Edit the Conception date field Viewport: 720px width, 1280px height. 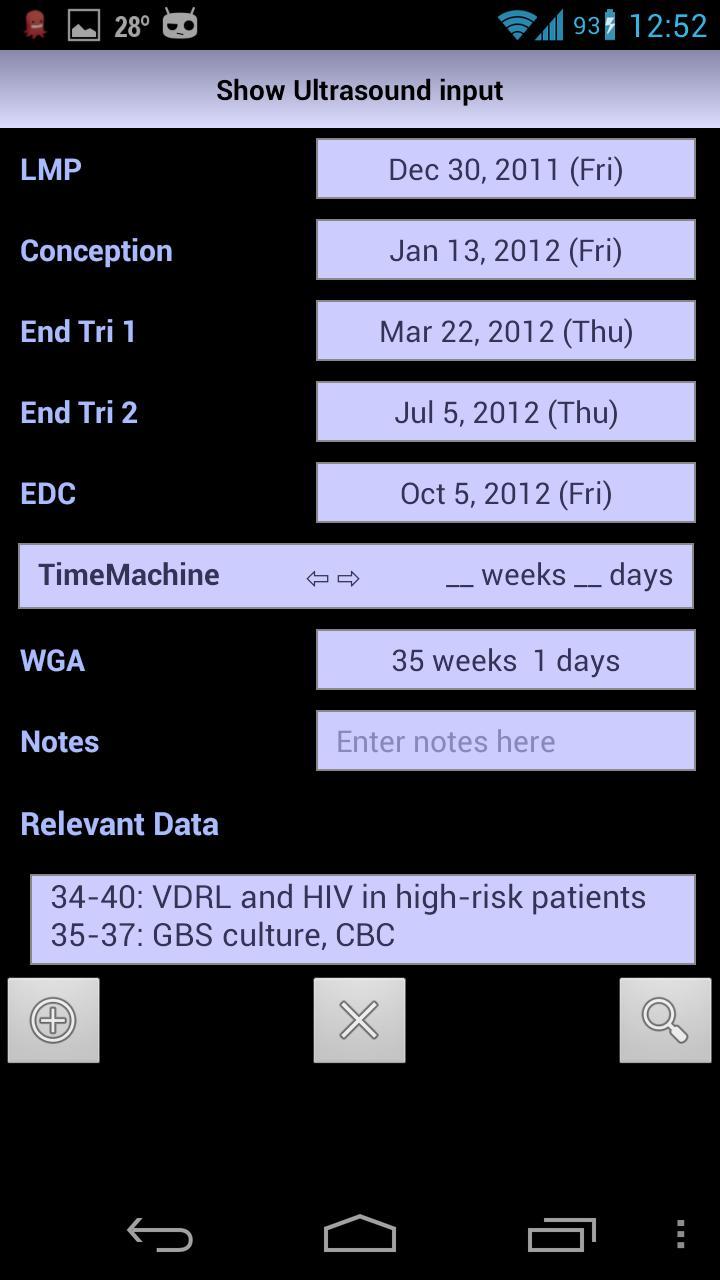coord(505,250)
